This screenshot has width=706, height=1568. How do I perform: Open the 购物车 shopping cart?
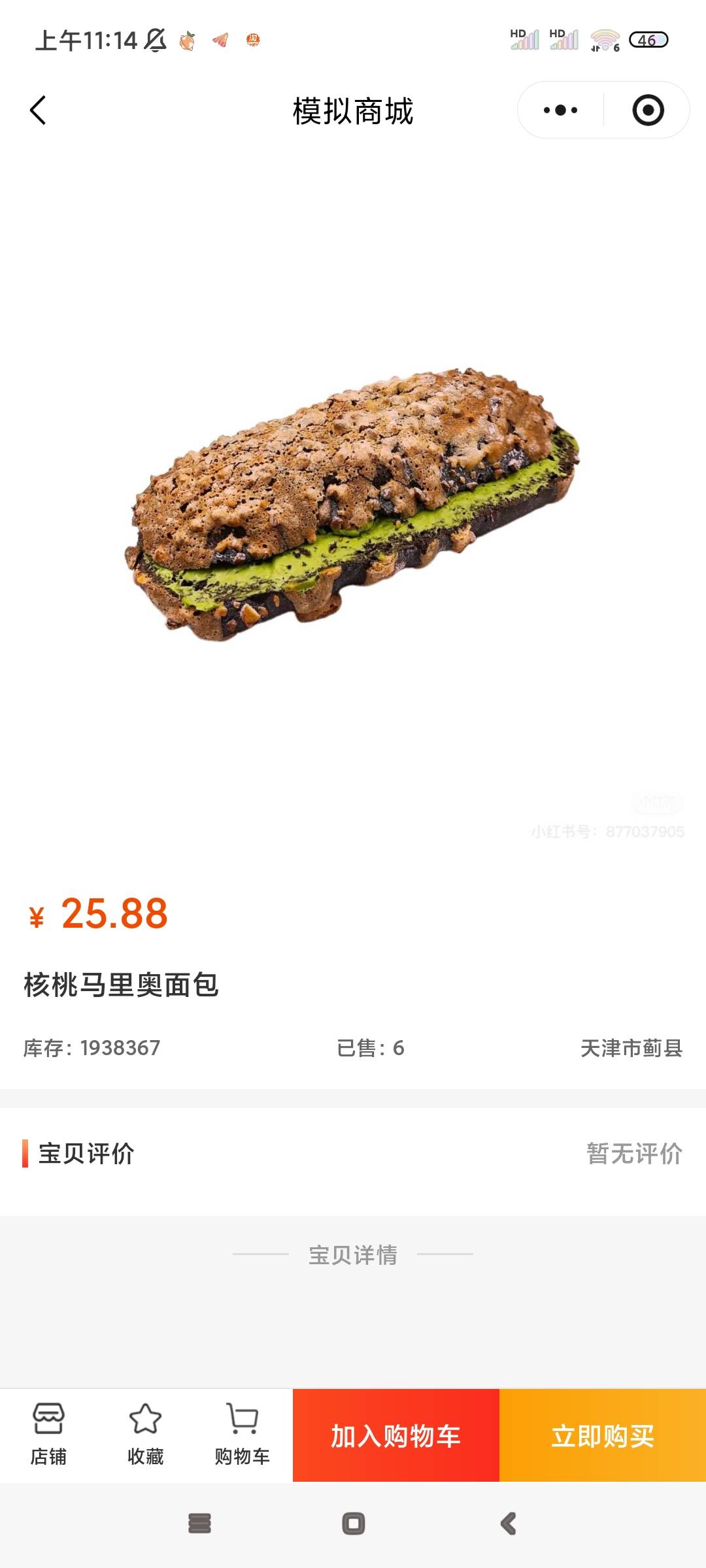243,1435
